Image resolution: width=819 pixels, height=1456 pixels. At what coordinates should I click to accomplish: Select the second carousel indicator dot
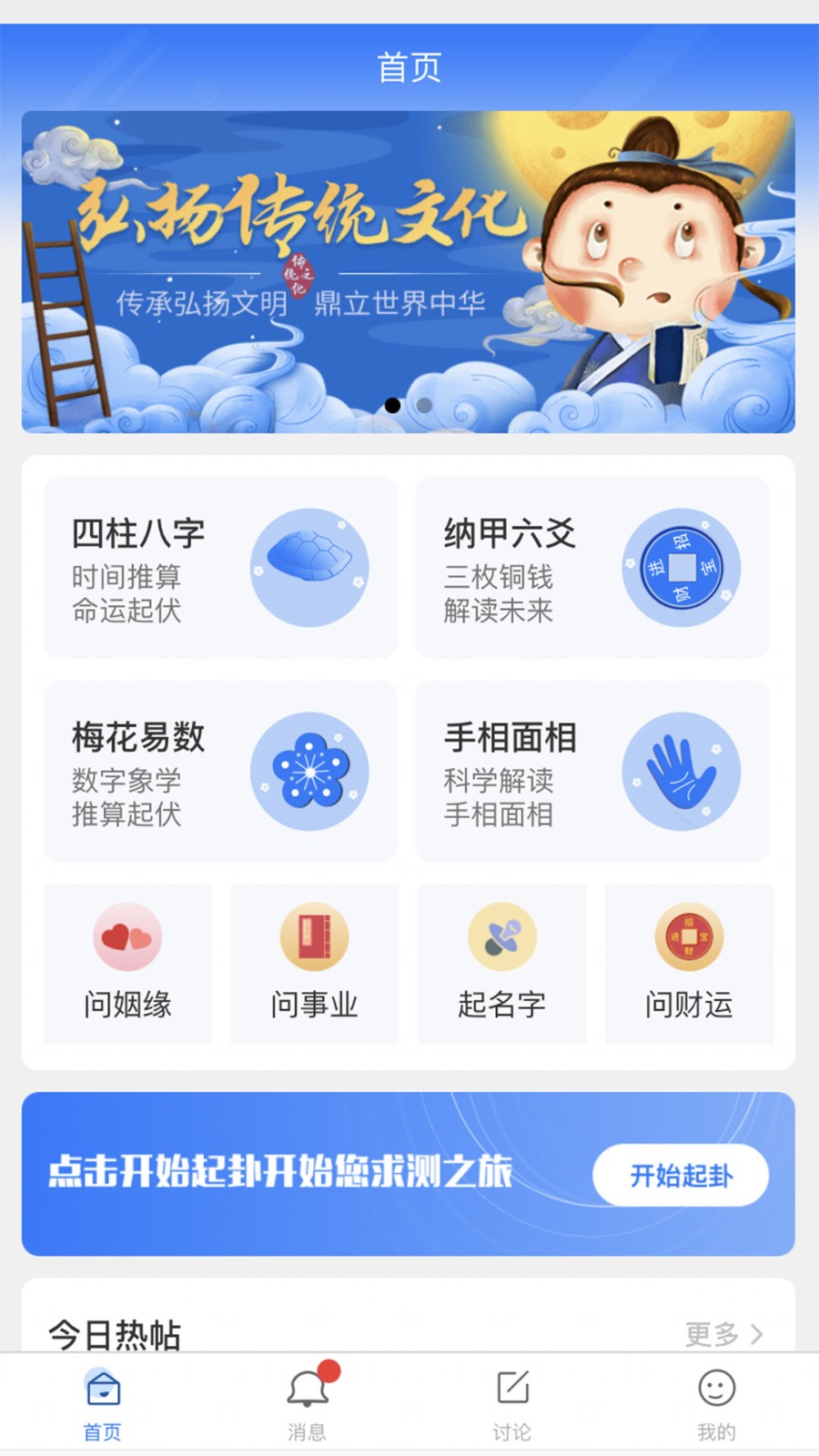(x=424, y=406)
